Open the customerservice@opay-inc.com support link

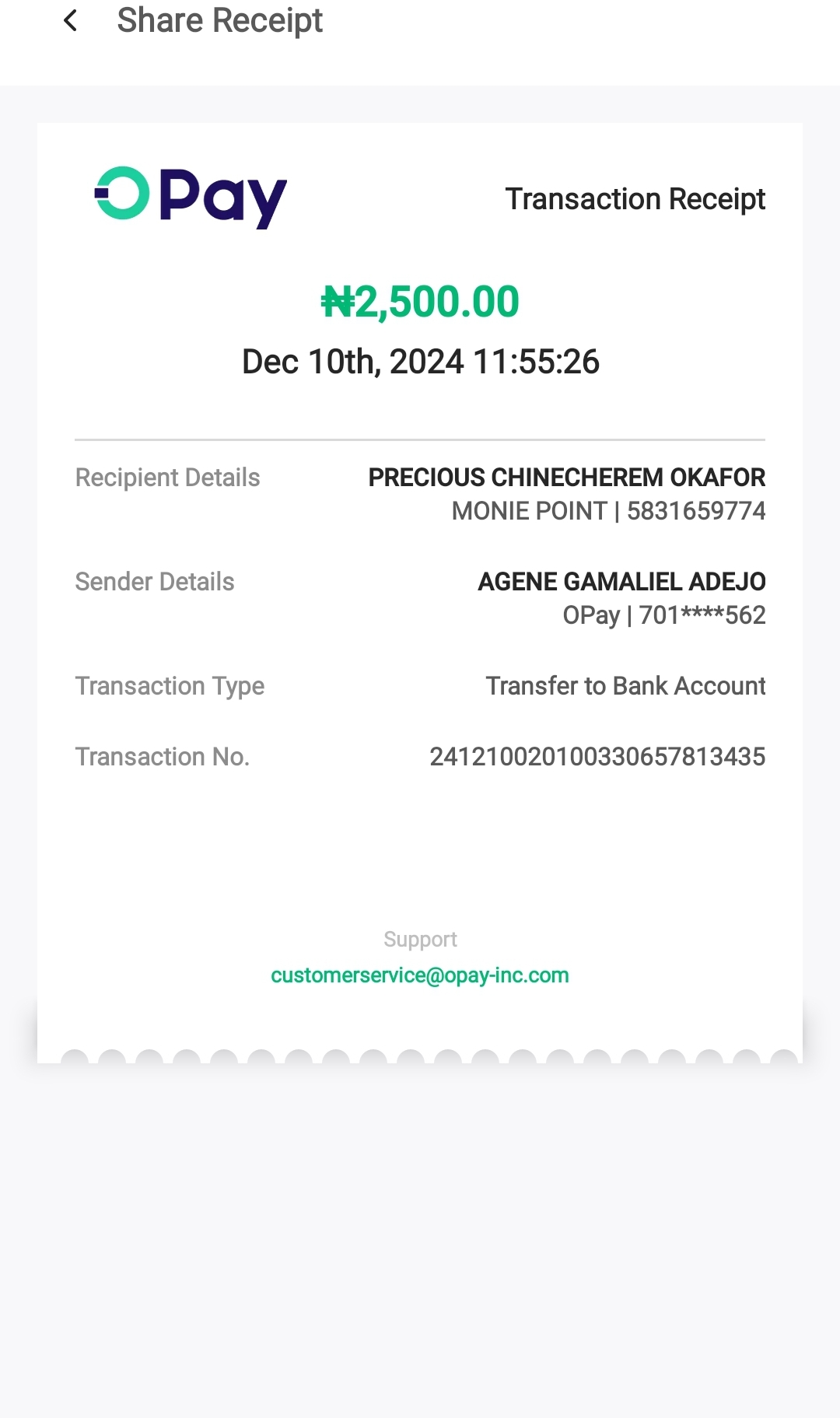point(420,975)
